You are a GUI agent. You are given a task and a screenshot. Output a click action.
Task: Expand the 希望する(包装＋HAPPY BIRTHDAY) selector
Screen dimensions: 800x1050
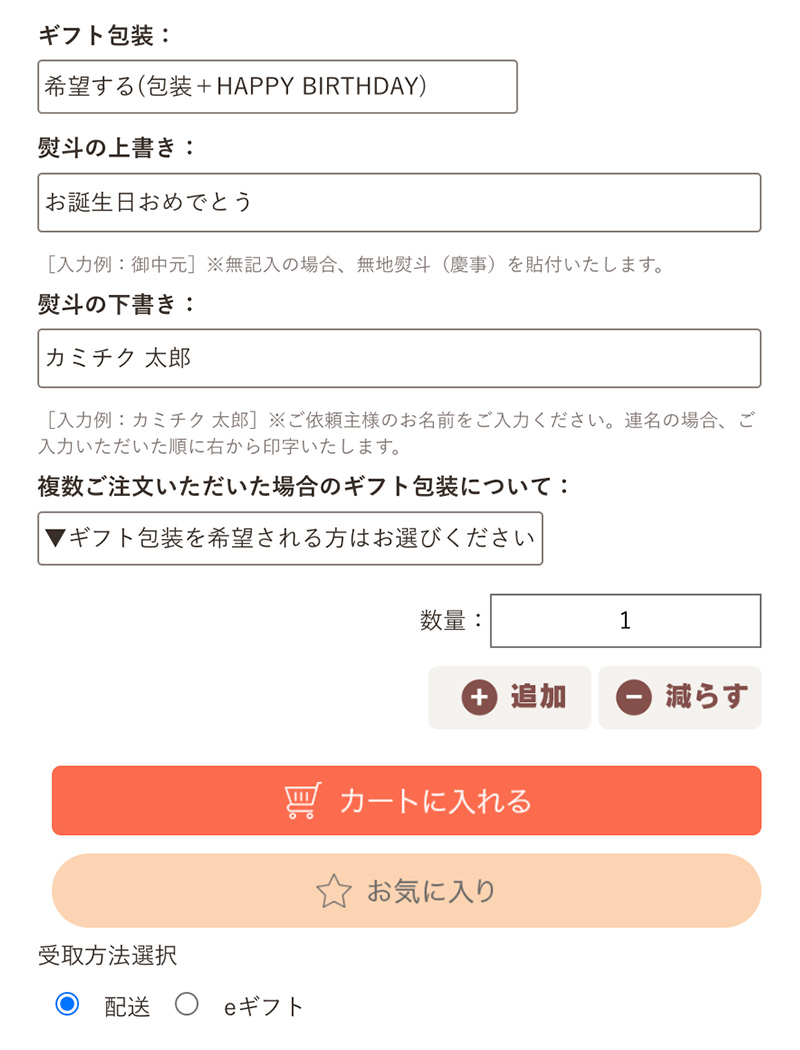click(x=277, y=87)
